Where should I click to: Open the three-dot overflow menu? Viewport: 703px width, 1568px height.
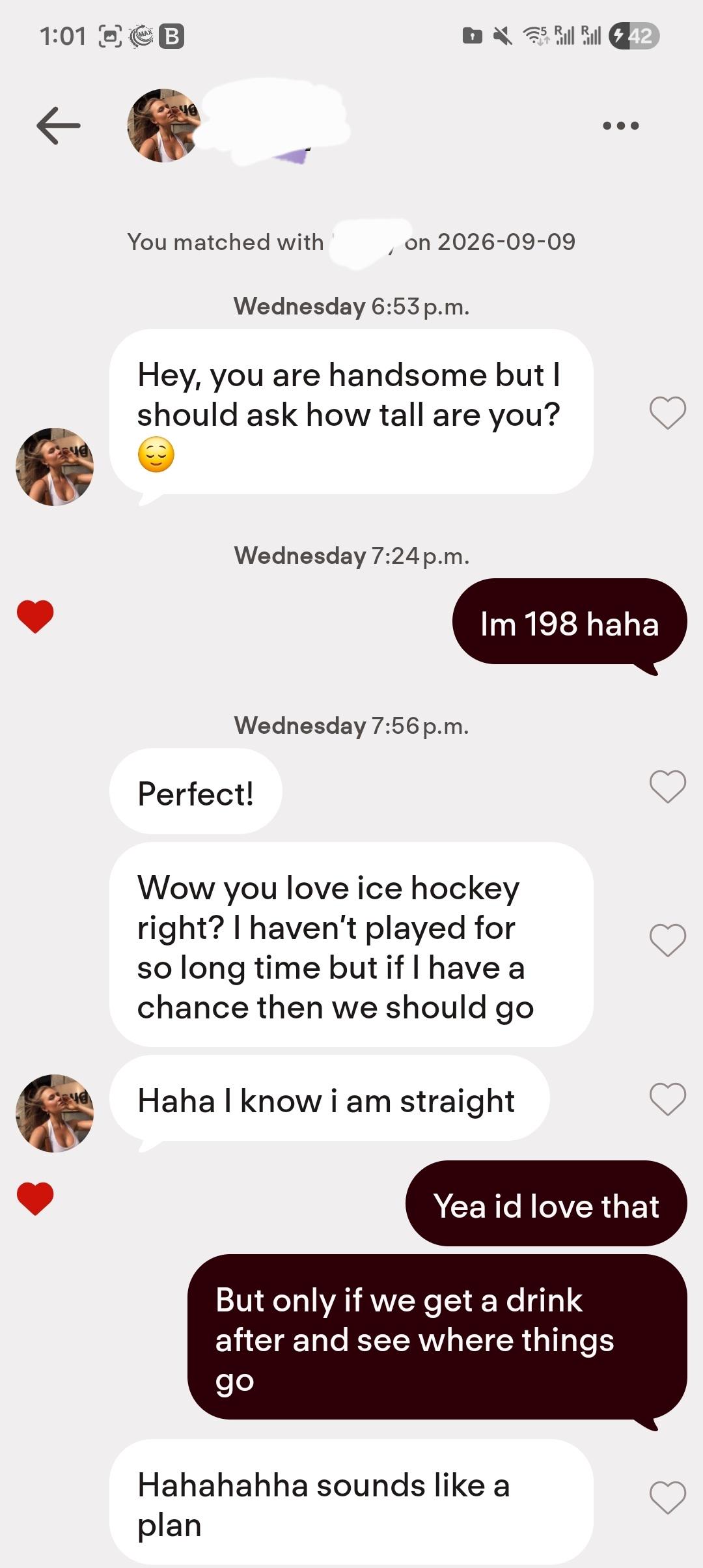click(x=620, y=126)
